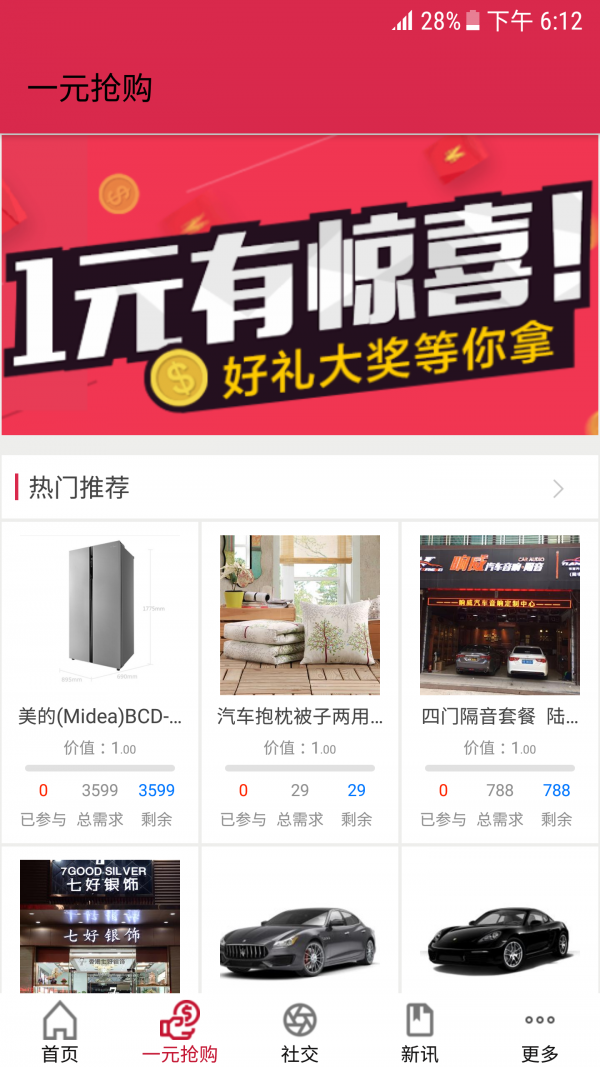Show the 更多 tab

point(540,1032)
